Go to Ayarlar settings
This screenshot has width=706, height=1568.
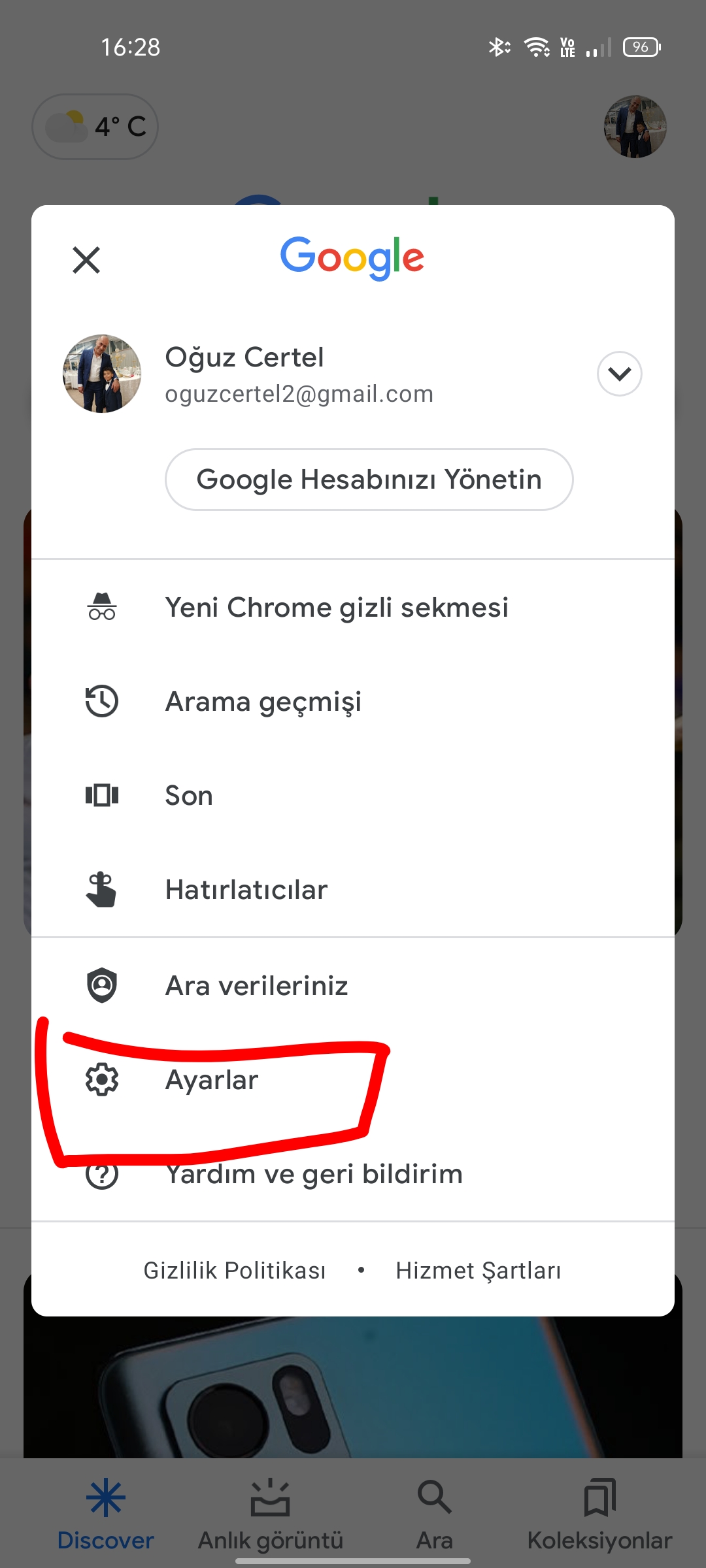click(353, 1079)
